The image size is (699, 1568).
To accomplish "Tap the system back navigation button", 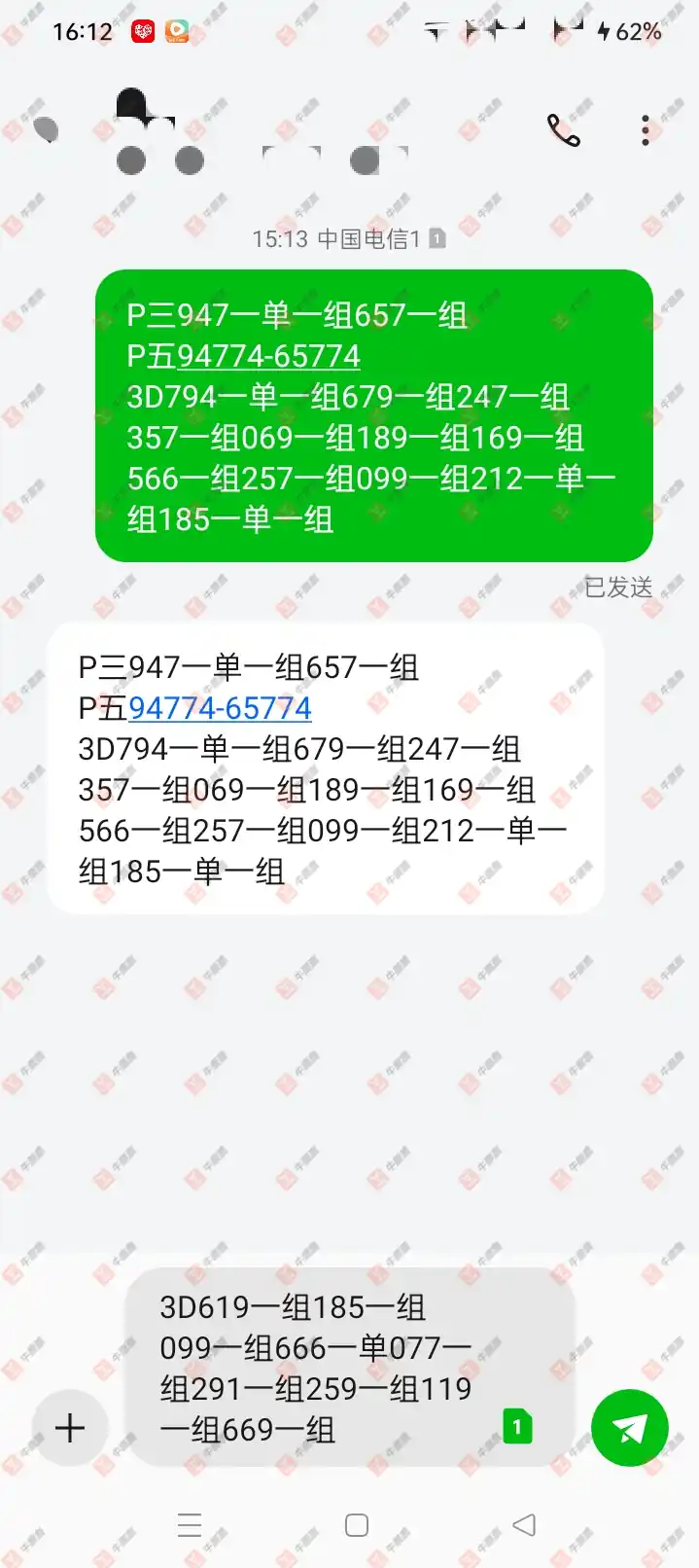I will 524,1524.
